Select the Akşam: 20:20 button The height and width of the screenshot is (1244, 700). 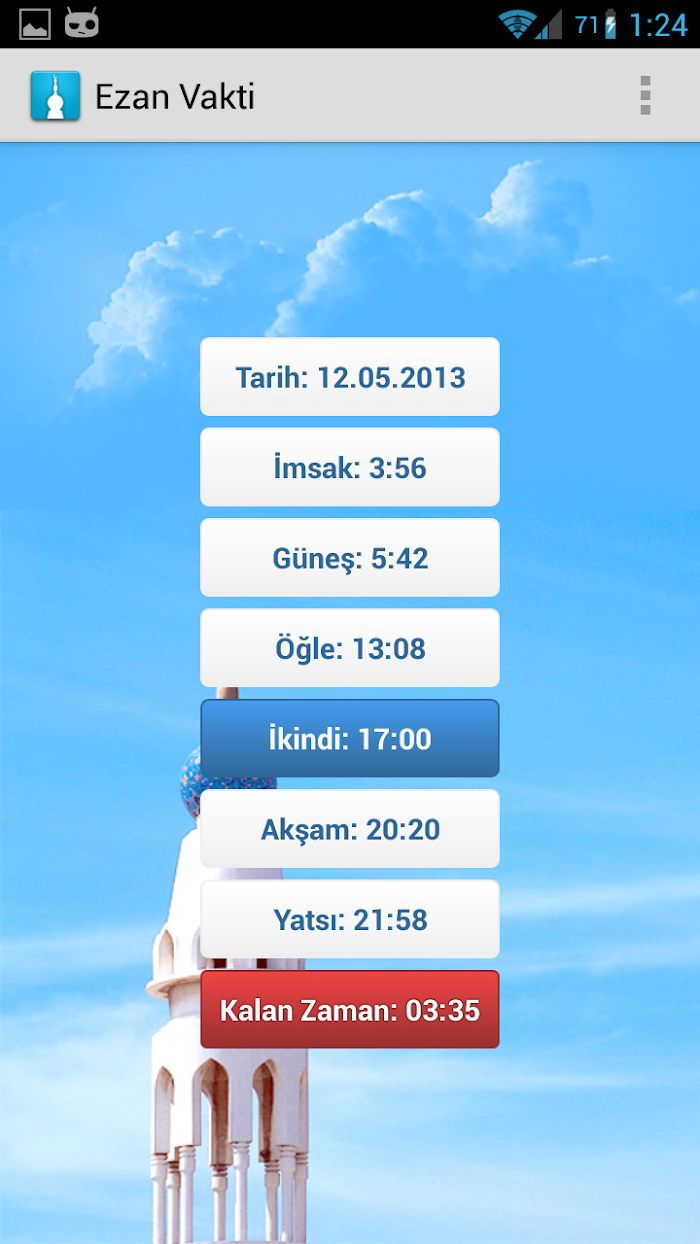pyautogui.click(x=350, y=829)
